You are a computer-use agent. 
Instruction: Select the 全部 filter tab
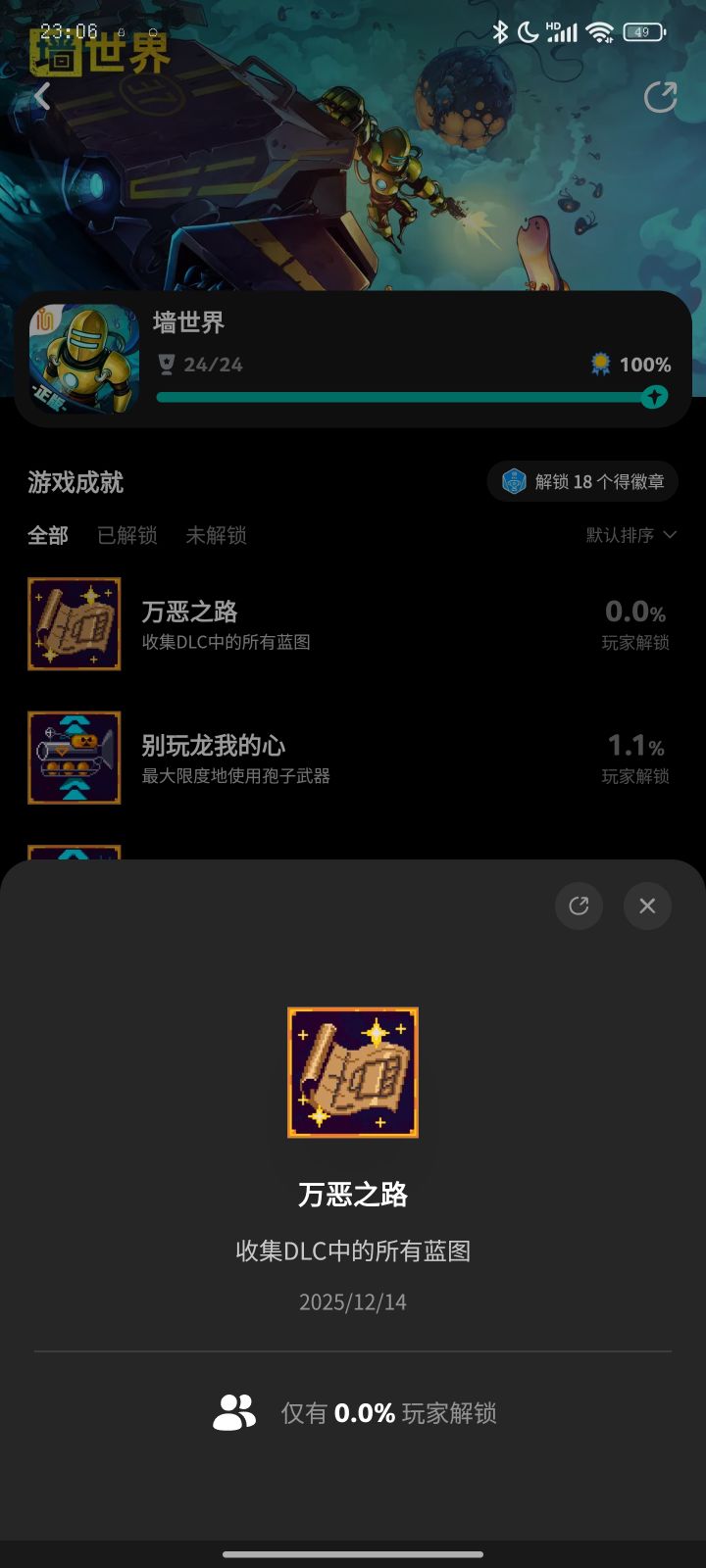[x=47, y=535]
